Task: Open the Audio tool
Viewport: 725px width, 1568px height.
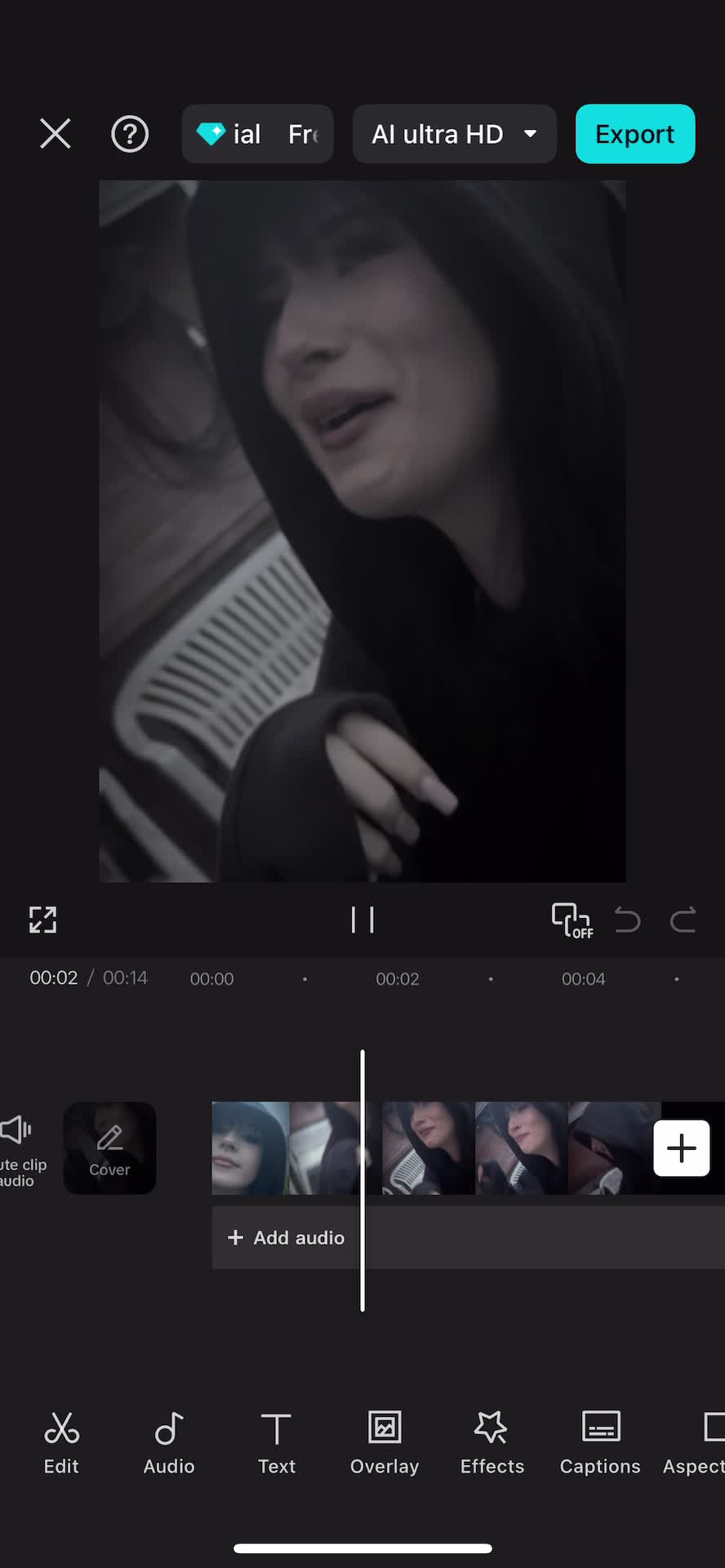Action: (169, 1443)
